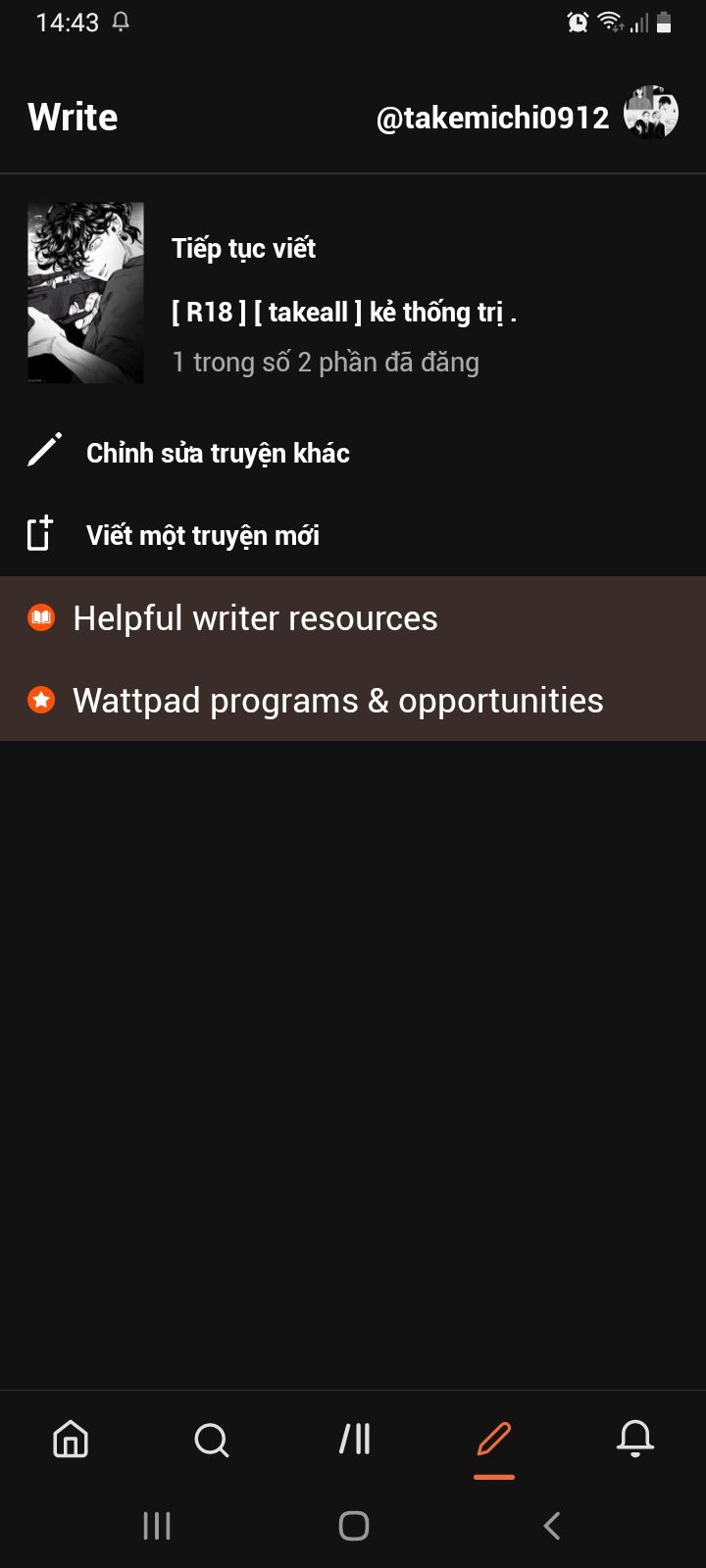The image size is (706, 1568).
Task: Open the @takemichi0912 profile avatar
Action: [x=651, y=113]
